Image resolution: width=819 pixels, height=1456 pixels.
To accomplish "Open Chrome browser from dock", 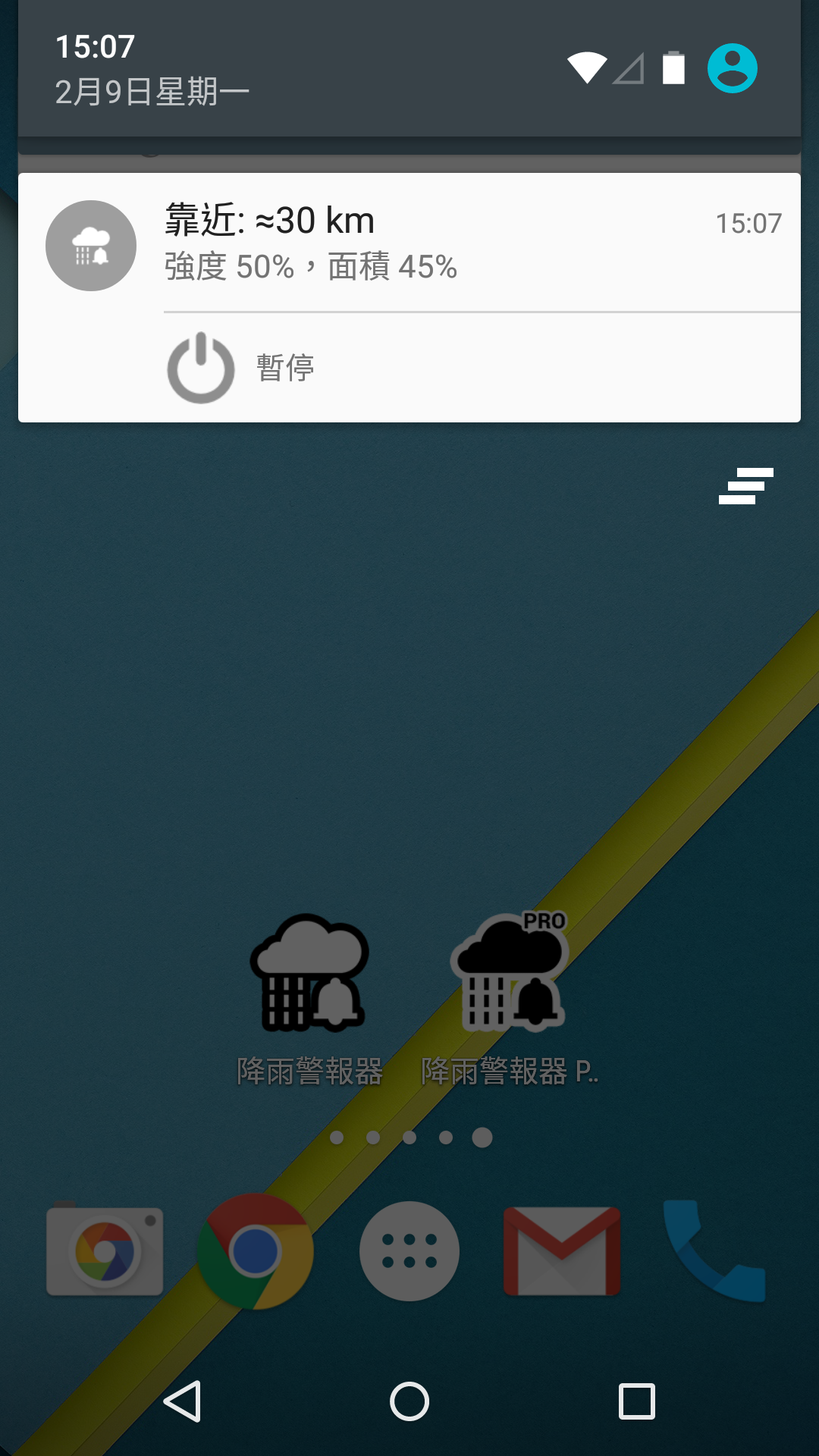I will click(x=256, y=1251).
